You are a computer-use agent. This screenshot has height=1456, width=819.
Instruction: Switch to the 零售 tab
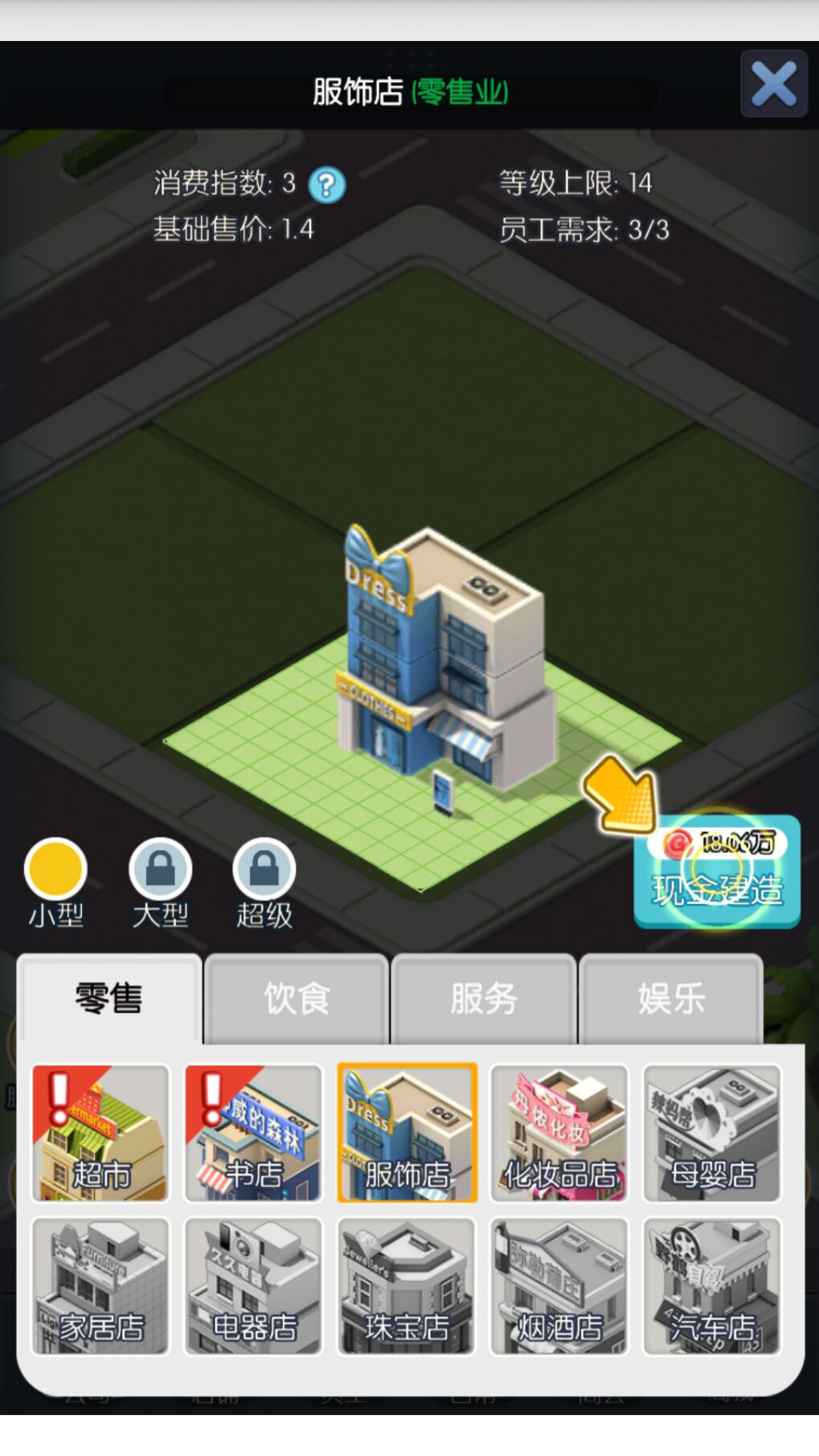[109, 999]
